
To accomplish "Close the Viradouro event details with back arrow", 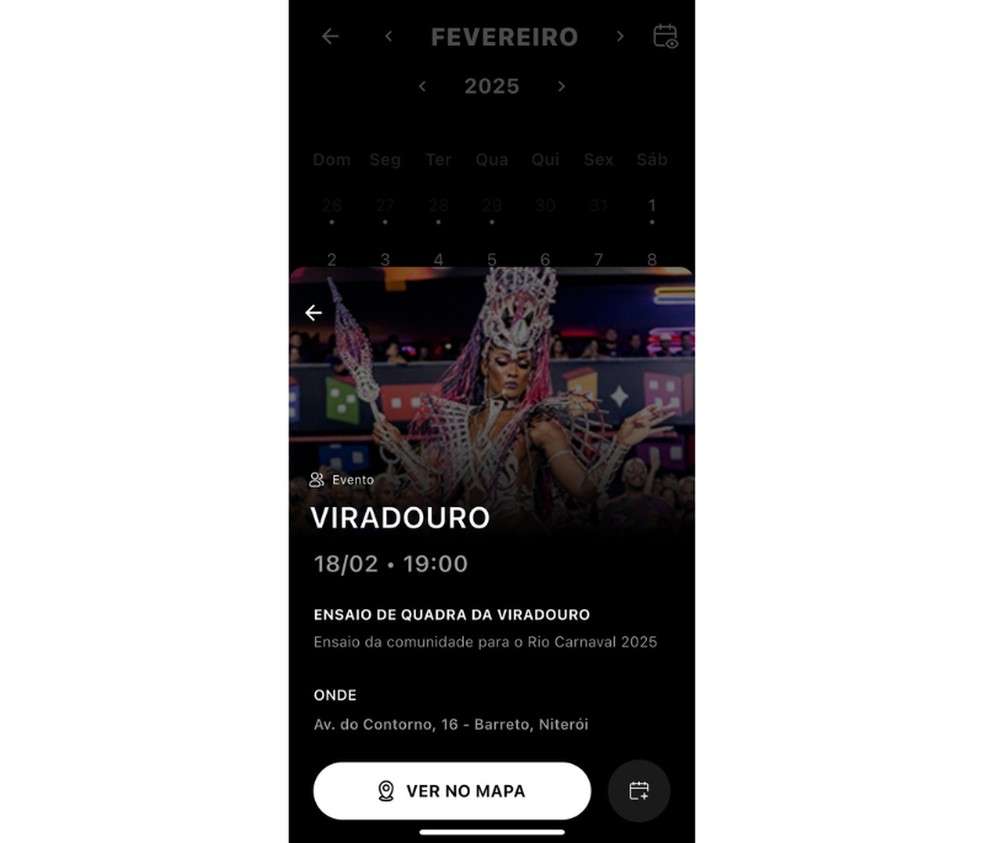I will click(314, 313).
